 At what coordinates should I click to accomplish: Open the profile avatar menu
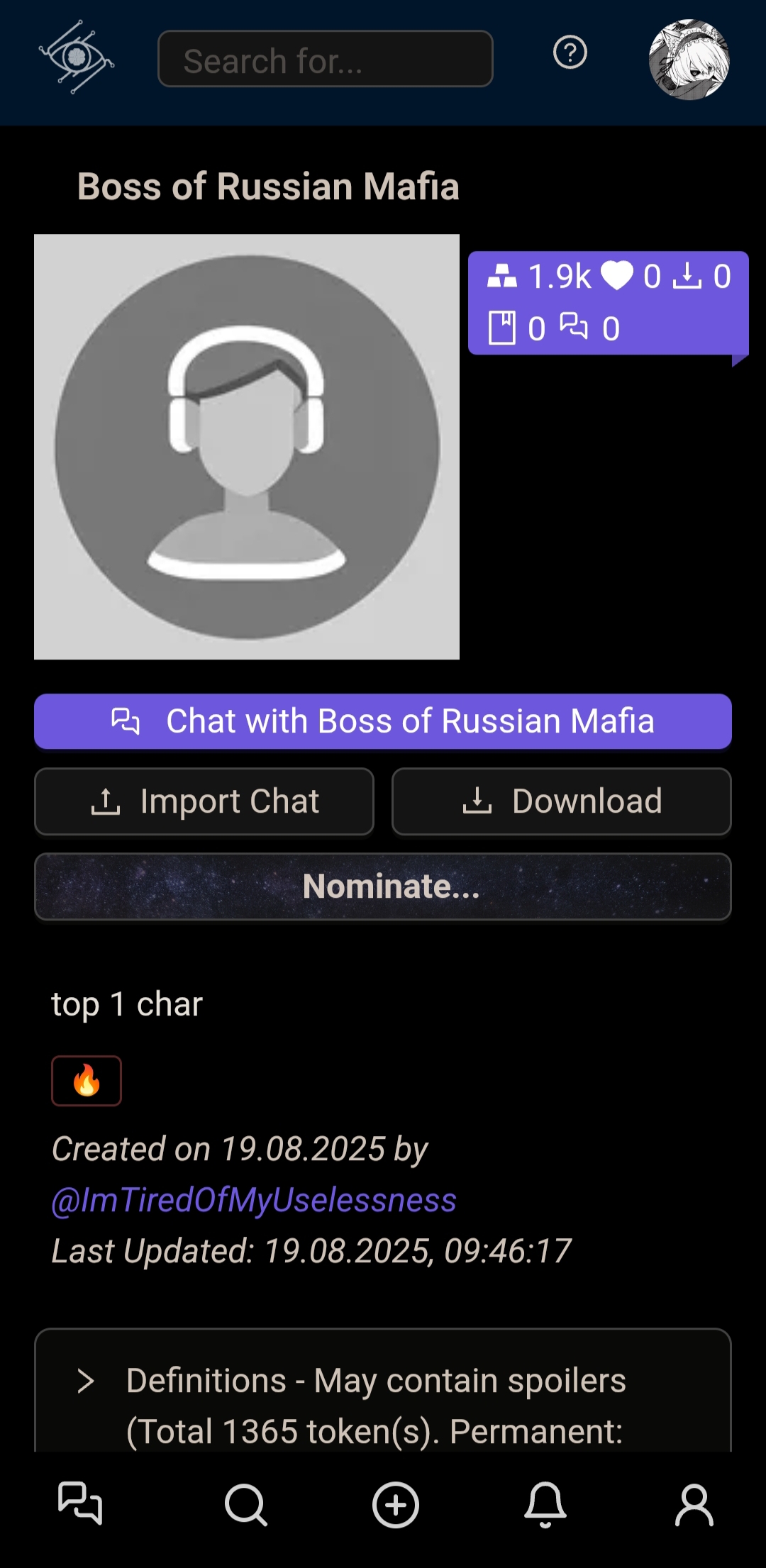pyautogui.click(x=689, y=60)
